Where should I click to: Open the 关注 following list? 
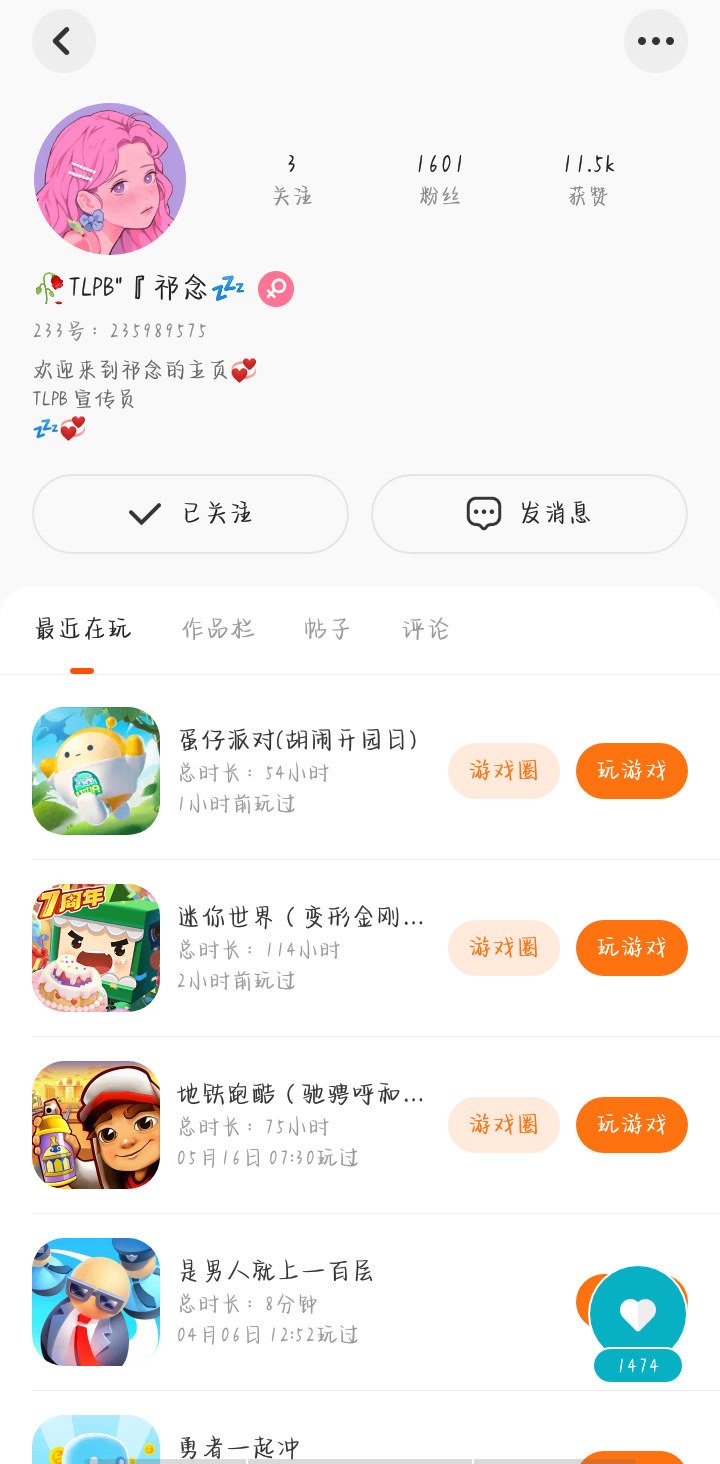(292, 180)
